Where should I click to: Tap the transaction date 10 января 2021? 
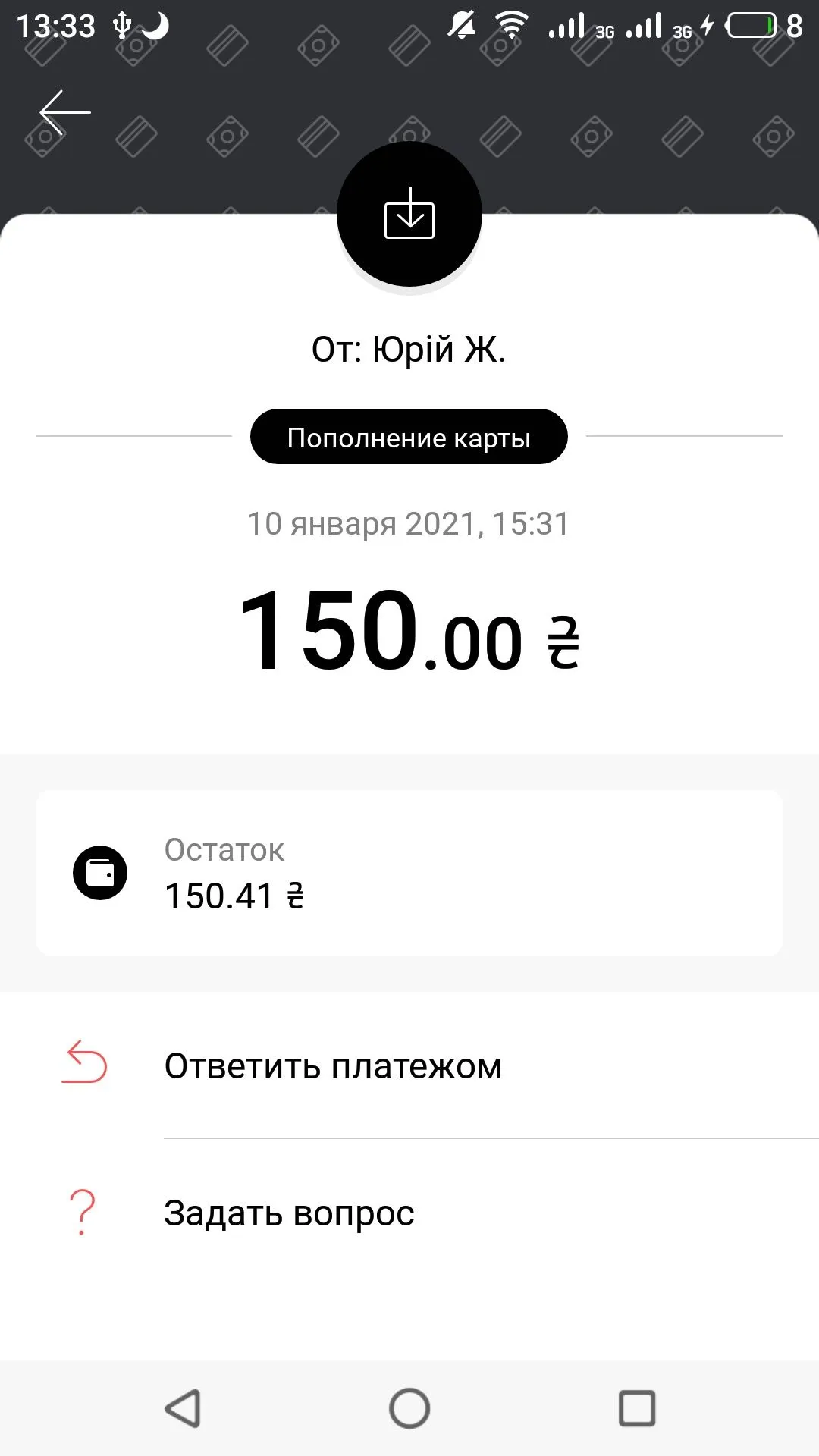[x=409, y=522]
